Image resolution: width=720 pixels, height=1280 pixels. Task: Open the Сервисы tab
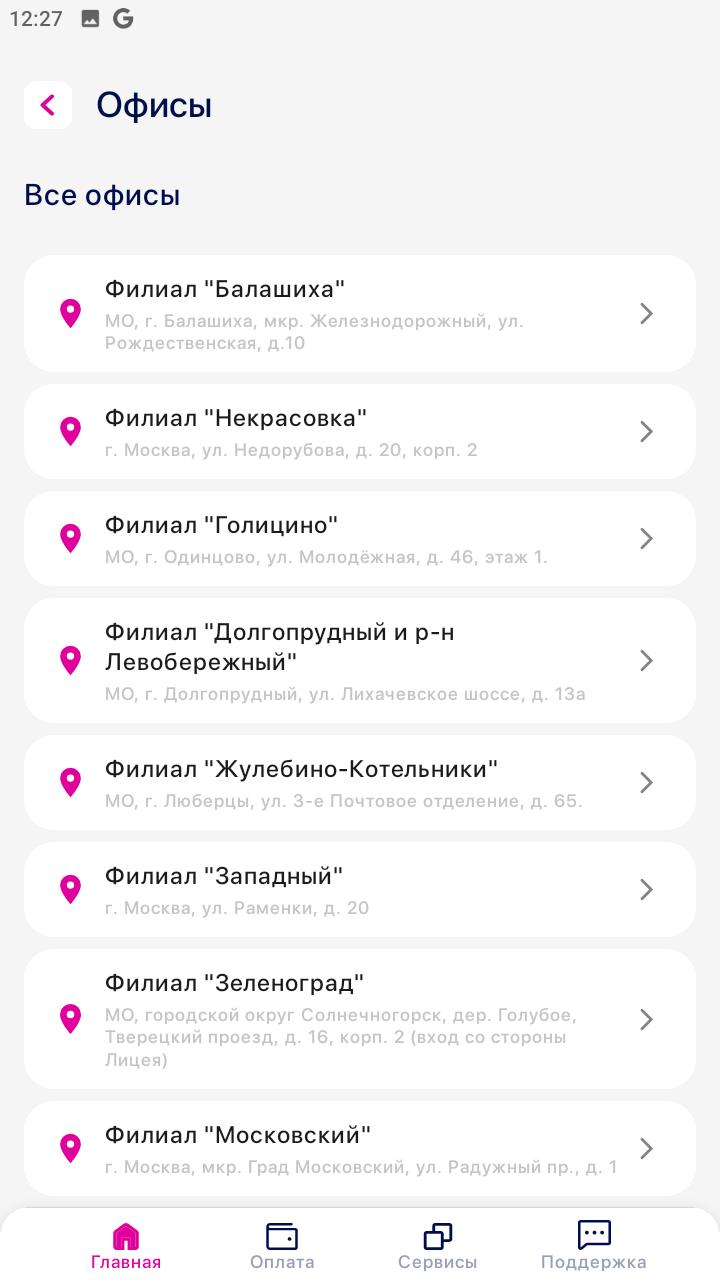click(x=437, y=1246)
